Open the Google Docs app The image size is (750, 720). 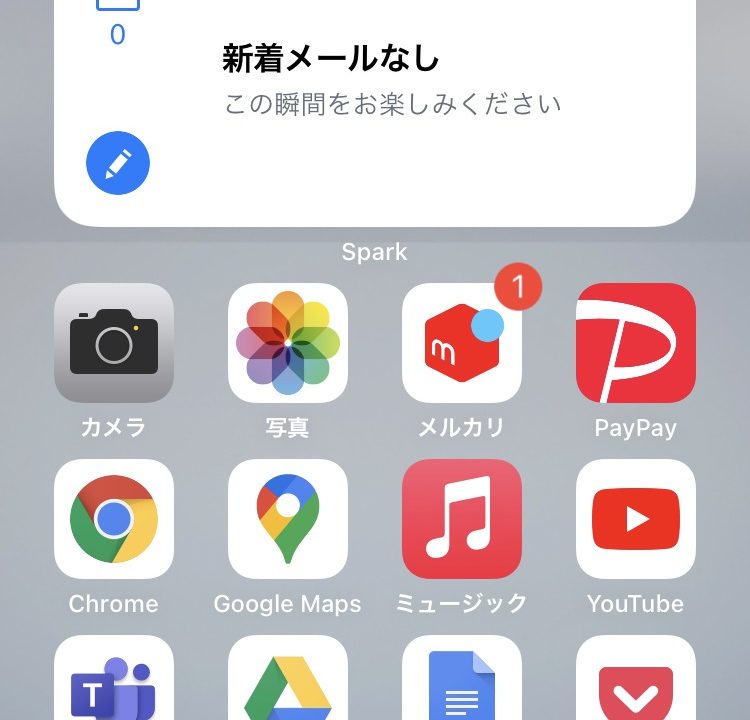click(461, 685)
